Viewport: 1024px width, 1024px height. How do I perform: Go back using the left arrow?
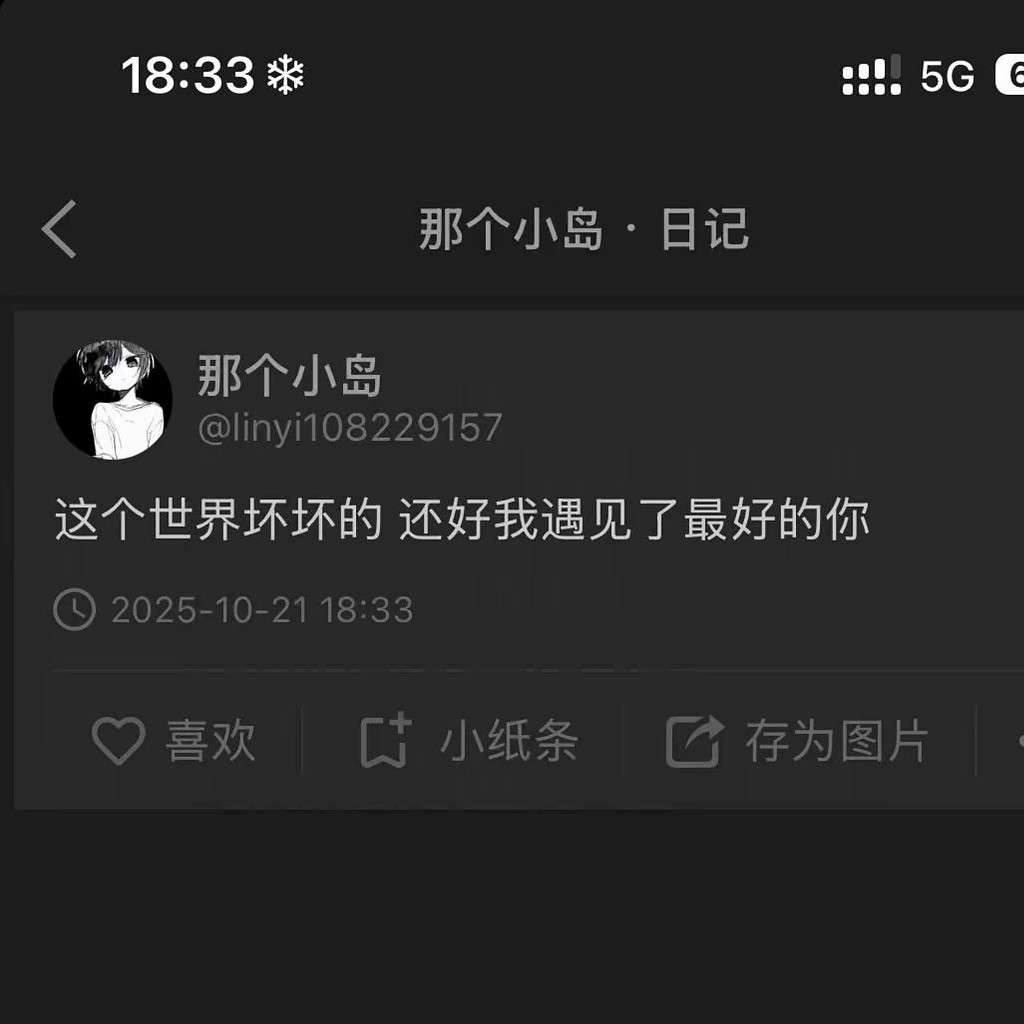[x=59, y=229]
